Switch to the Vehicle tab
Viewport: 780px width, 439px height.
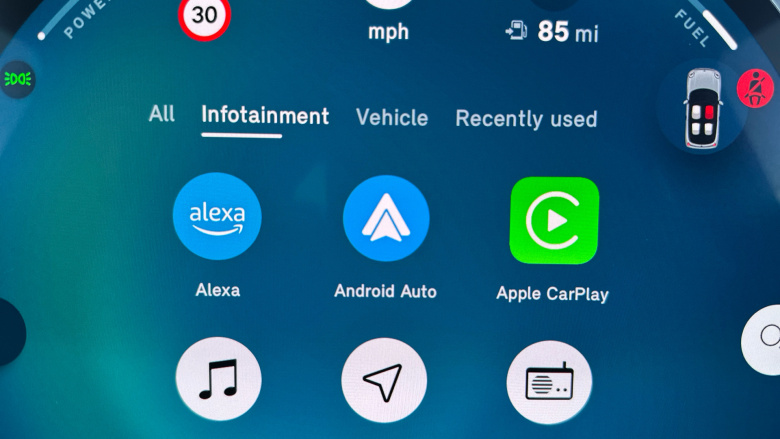click(392, 118)
